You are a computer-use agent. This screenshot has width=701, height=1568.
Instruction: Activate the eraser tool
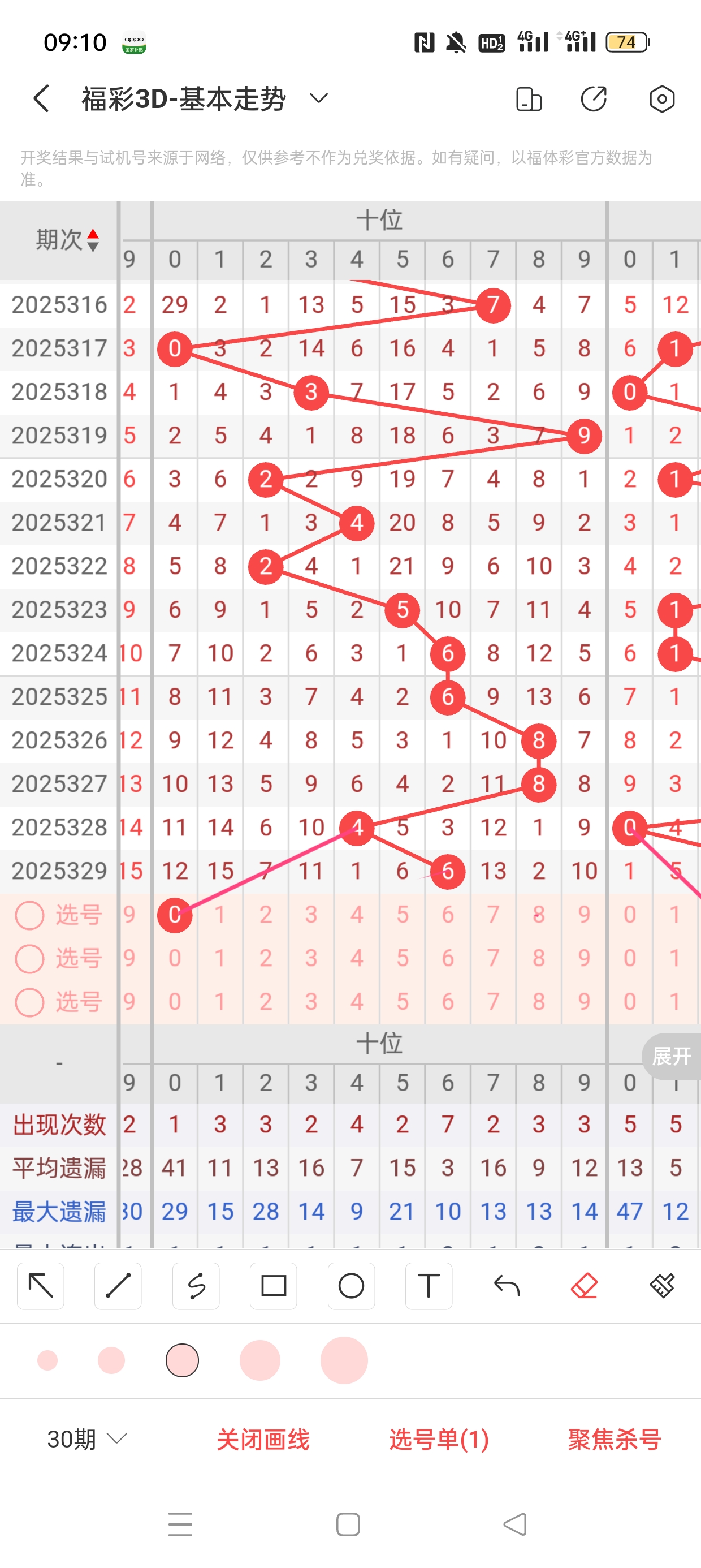584,1286
